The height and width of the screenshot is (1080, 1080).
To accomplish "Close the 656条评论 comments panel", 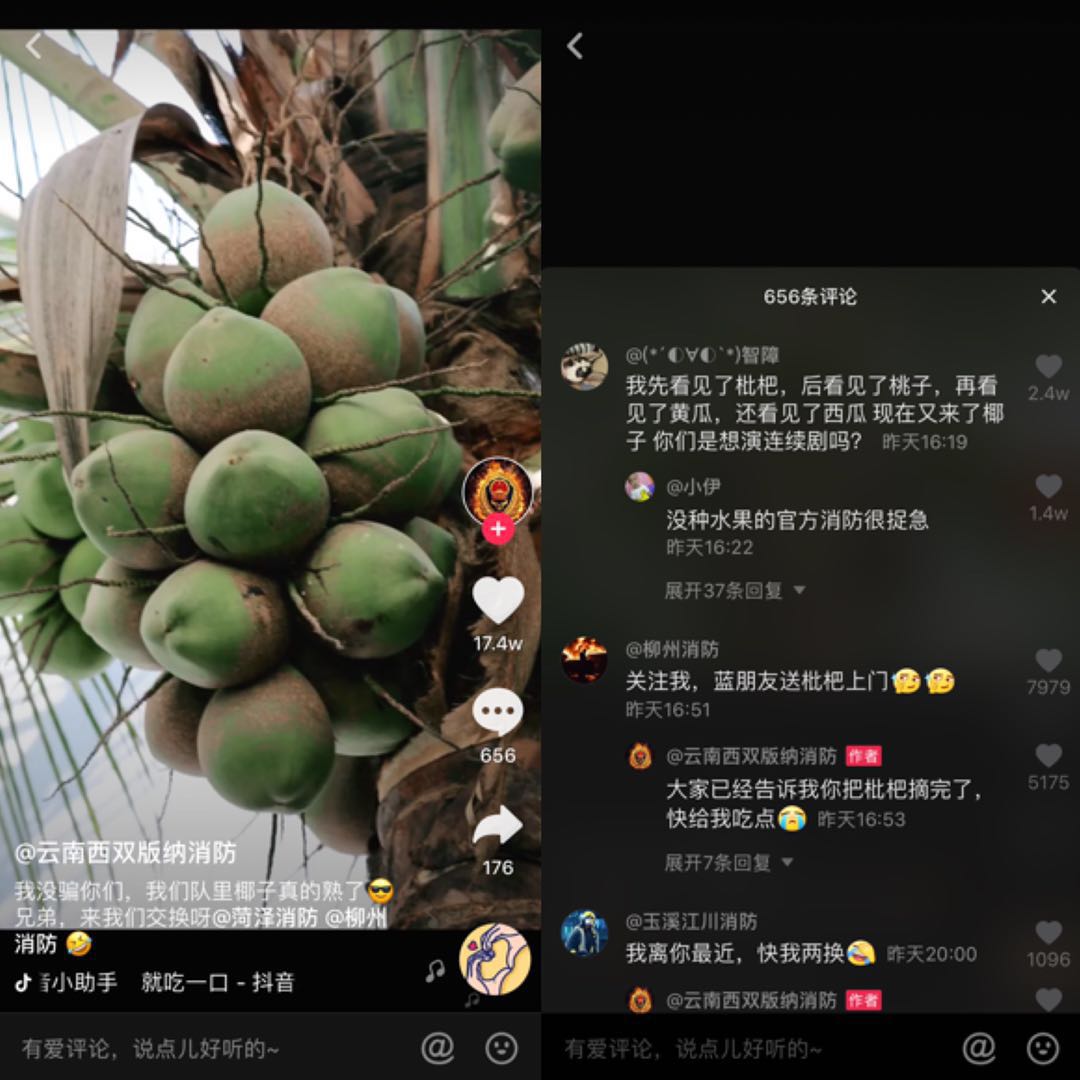I will pos(1048,296).
